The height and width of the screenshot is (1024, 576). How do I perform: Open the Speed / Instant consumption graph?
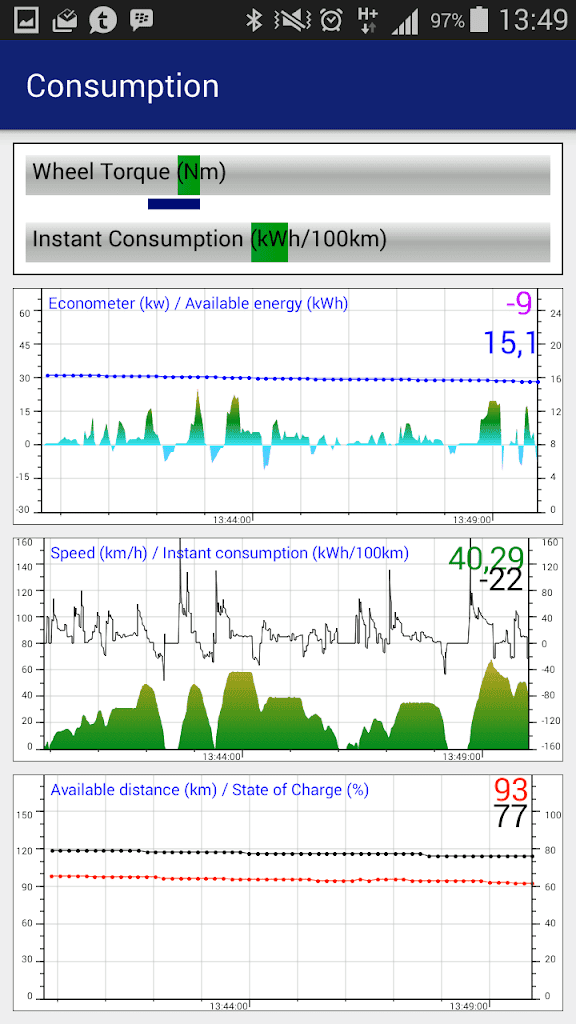pos(288,649)
